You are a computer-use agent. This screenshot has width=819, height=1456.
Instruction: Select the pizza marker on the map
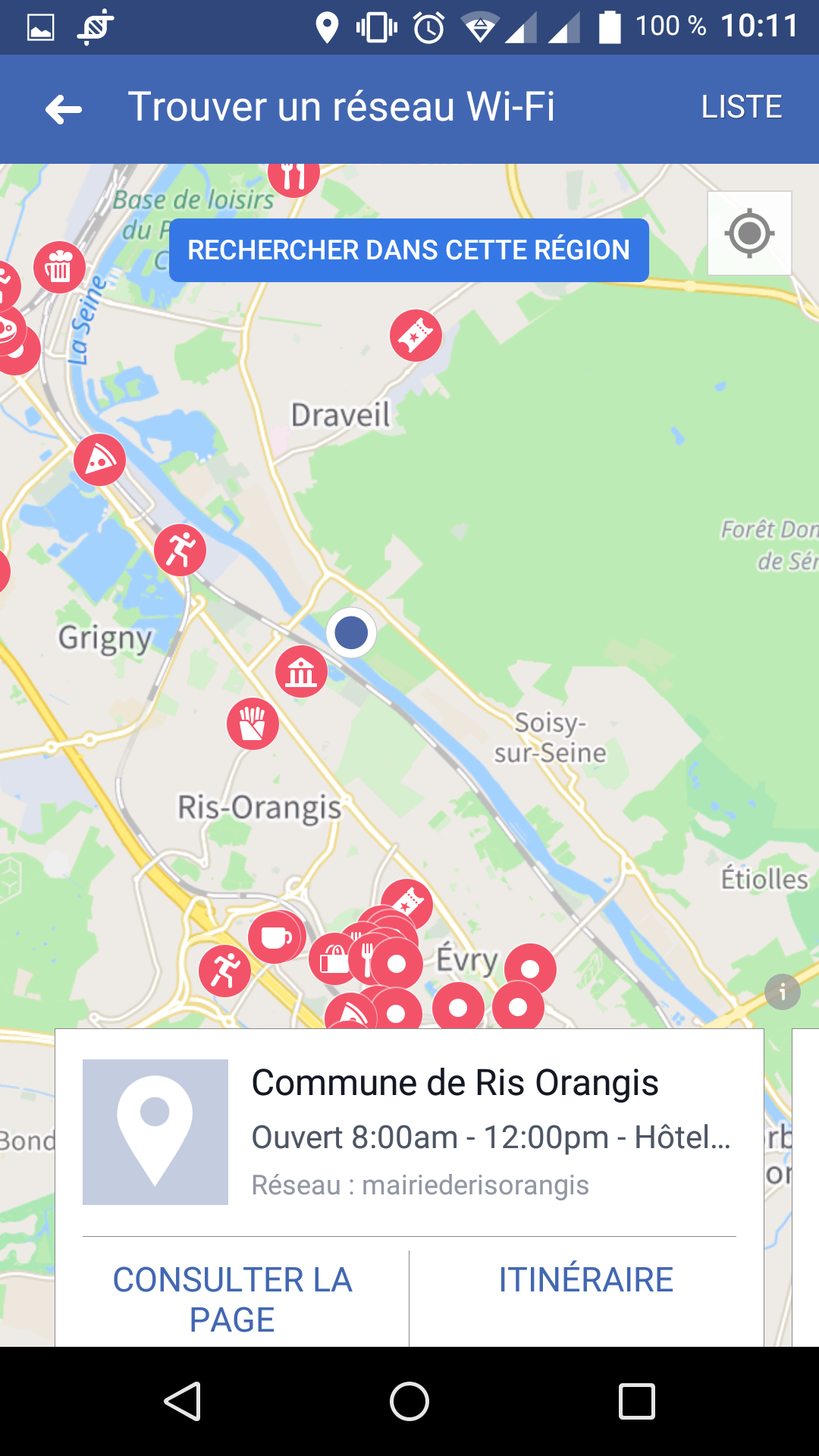pyautogui.click(x=99, y=460)
